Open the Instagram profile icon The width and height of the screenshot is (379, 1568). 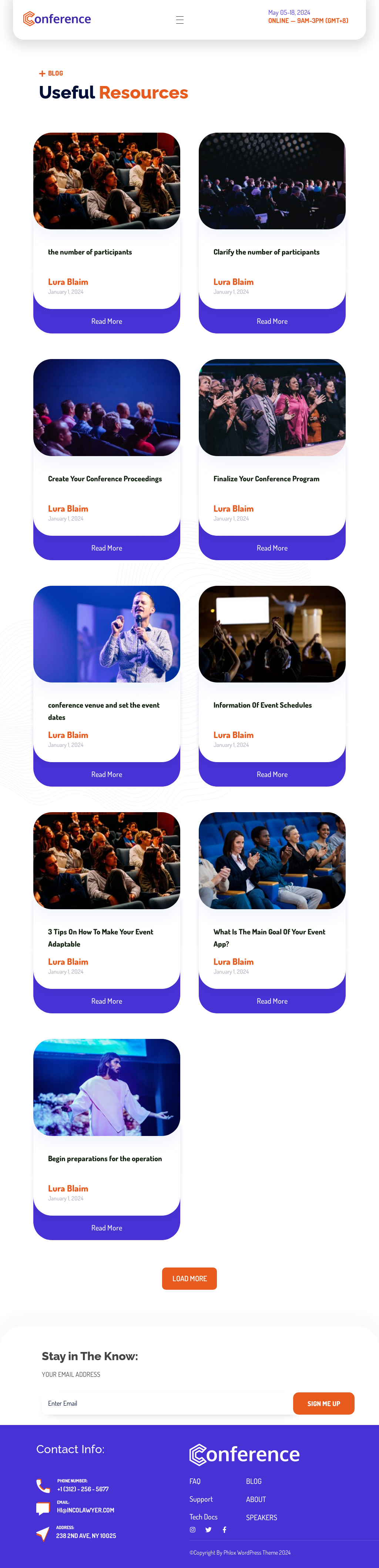(x=192, y=1529)
